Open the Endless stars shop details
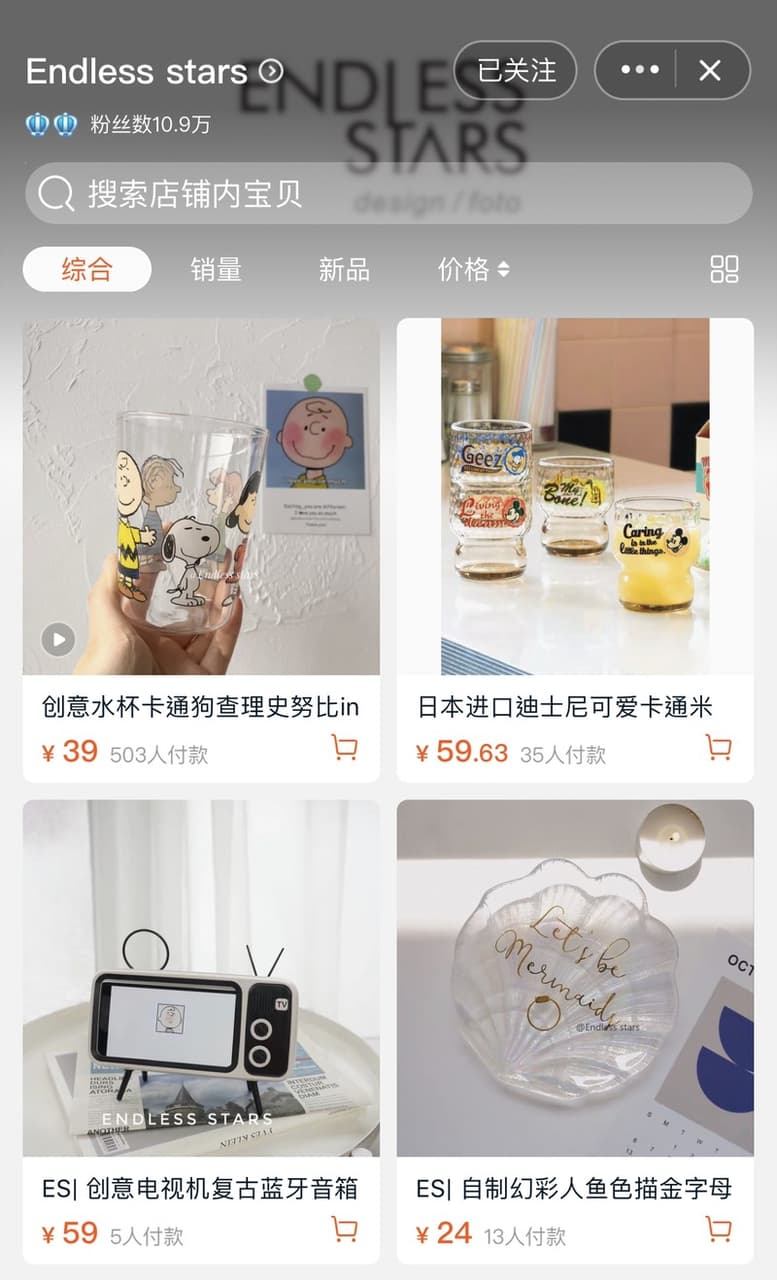Screen dimensions: 777x1280 (x=154, y=72)
